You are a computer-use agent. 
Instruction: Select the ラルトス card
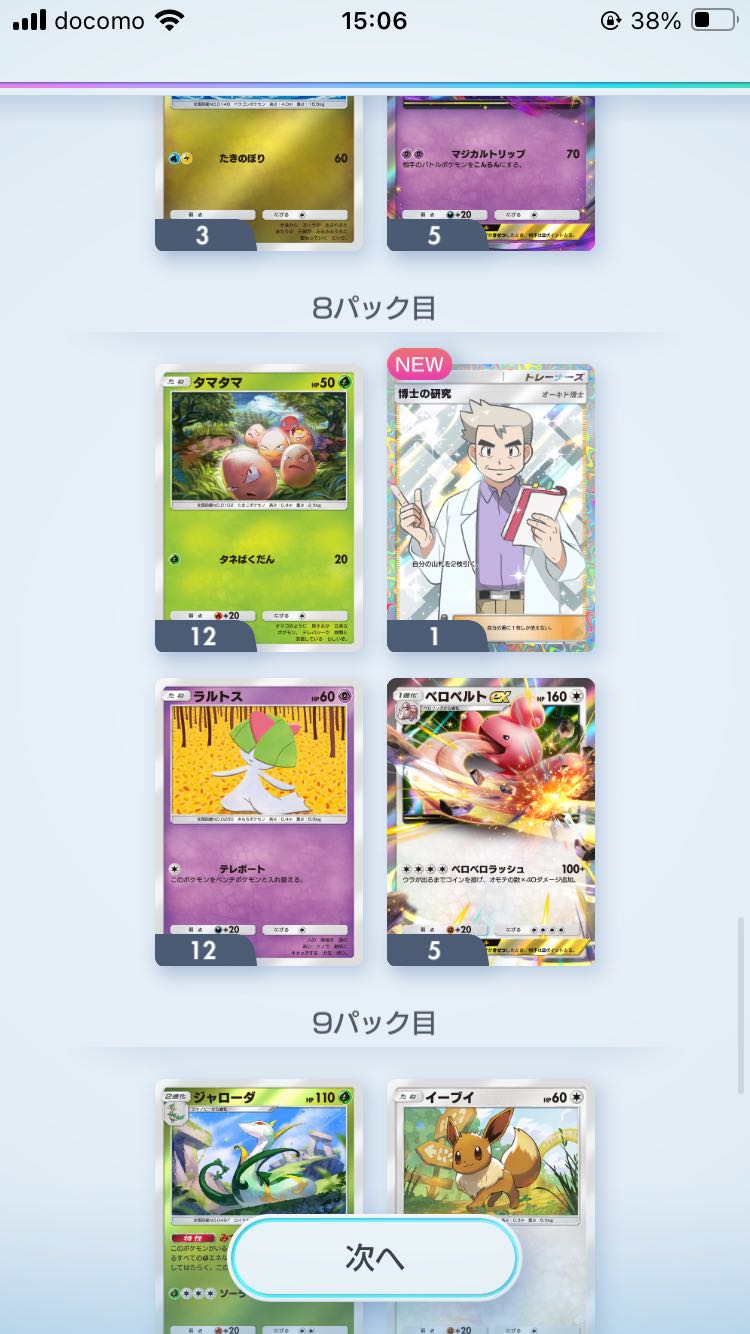[258, 821]
